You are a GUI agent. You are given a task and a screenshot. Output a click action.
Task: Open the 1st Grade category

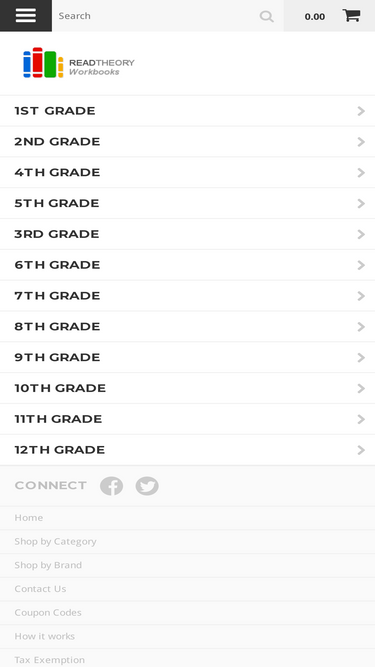tap(188, 111)
